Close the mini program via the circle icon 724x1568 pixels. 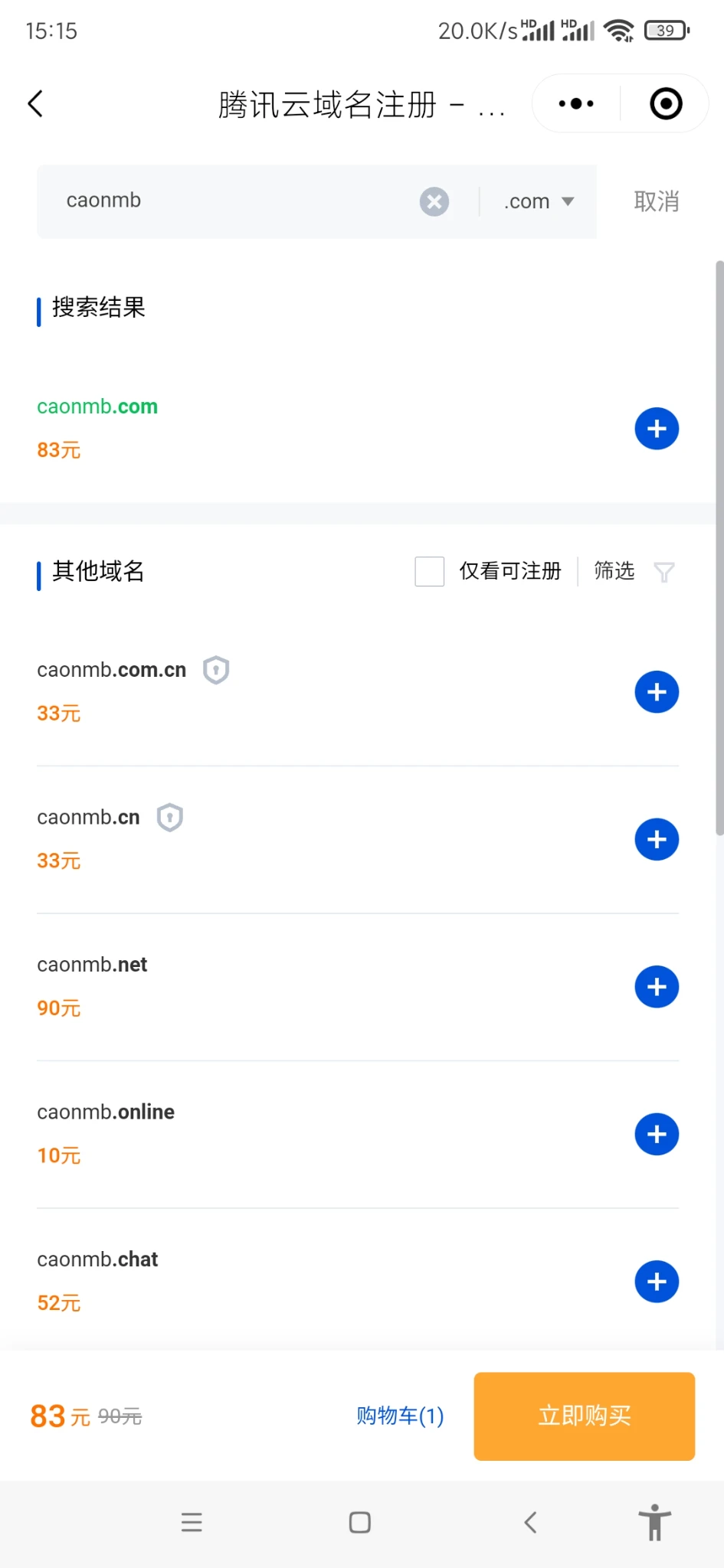tap(665, 103)
